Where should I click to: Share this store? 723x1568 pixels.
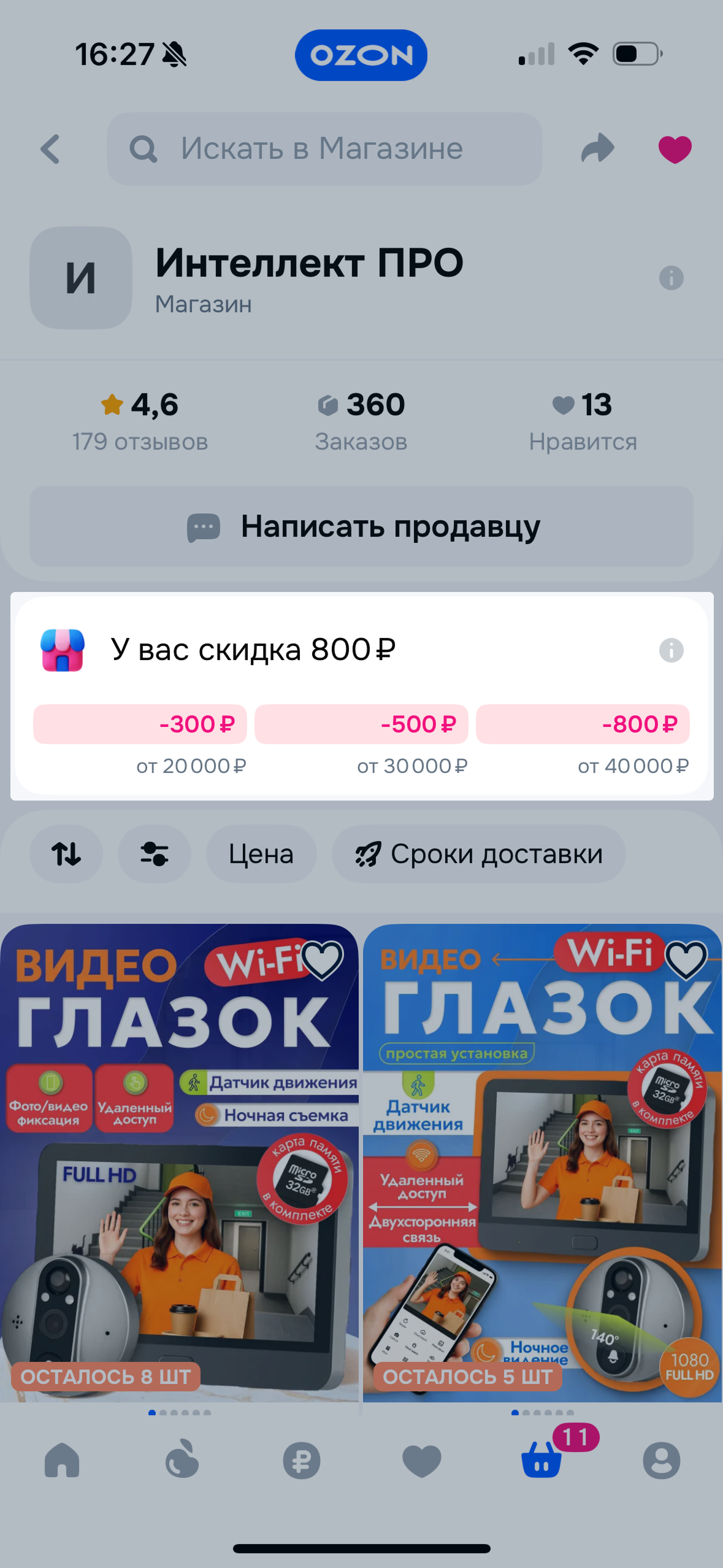597,148
